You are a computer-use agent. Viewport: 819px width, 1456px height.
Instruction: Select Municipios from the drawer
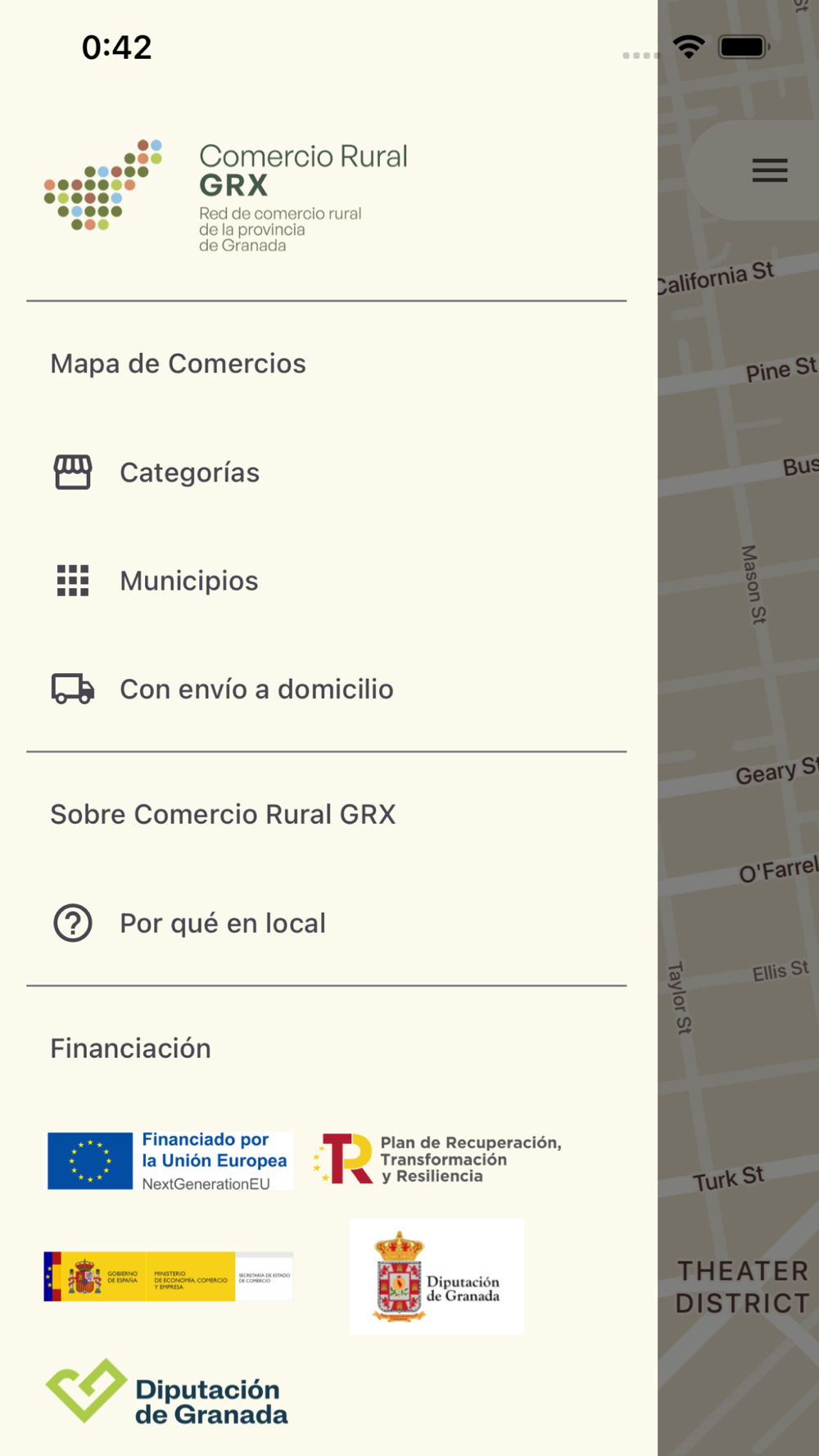click(188, 581)
